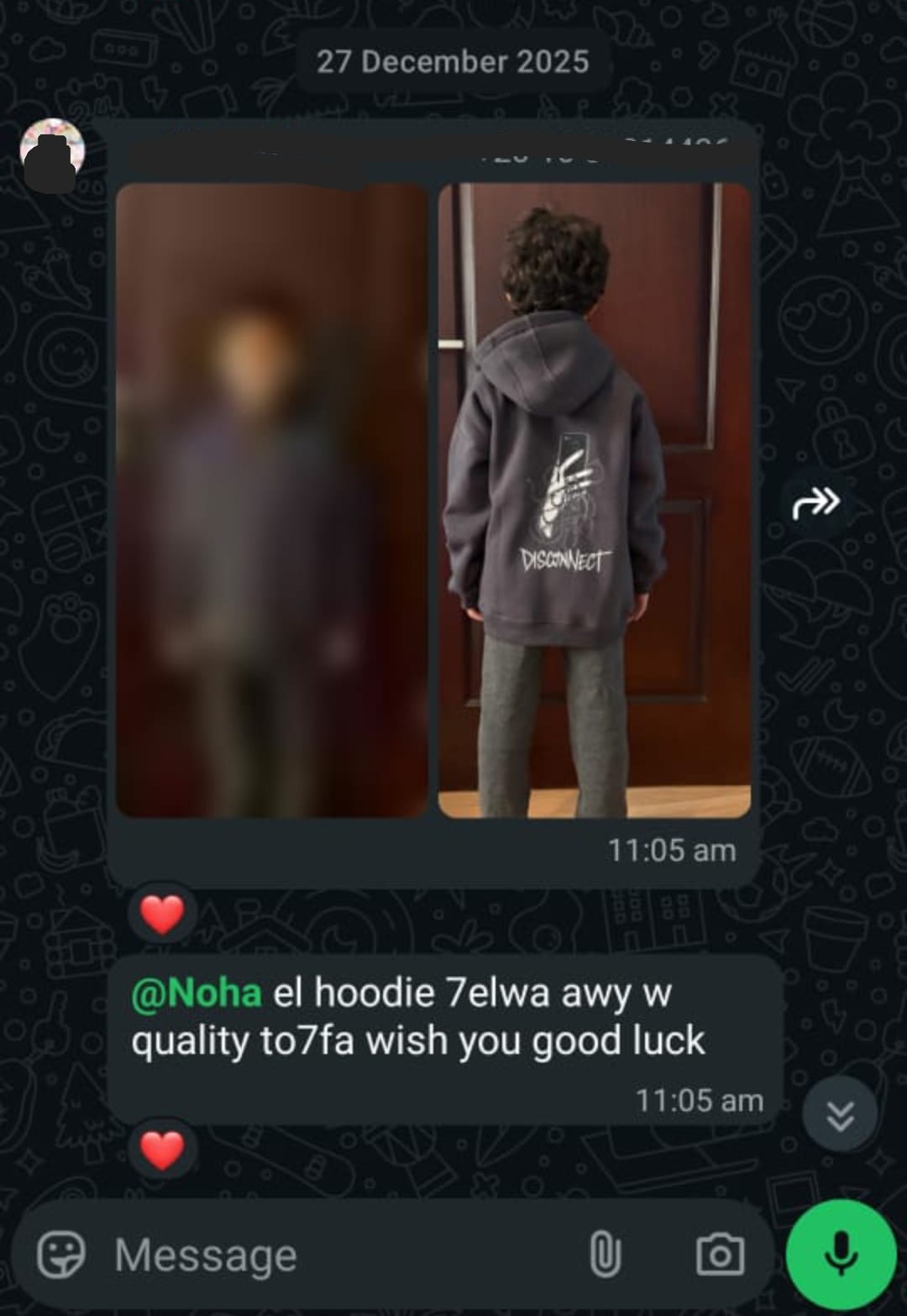Open the Disconnect hoodie photo

(594, 501)
